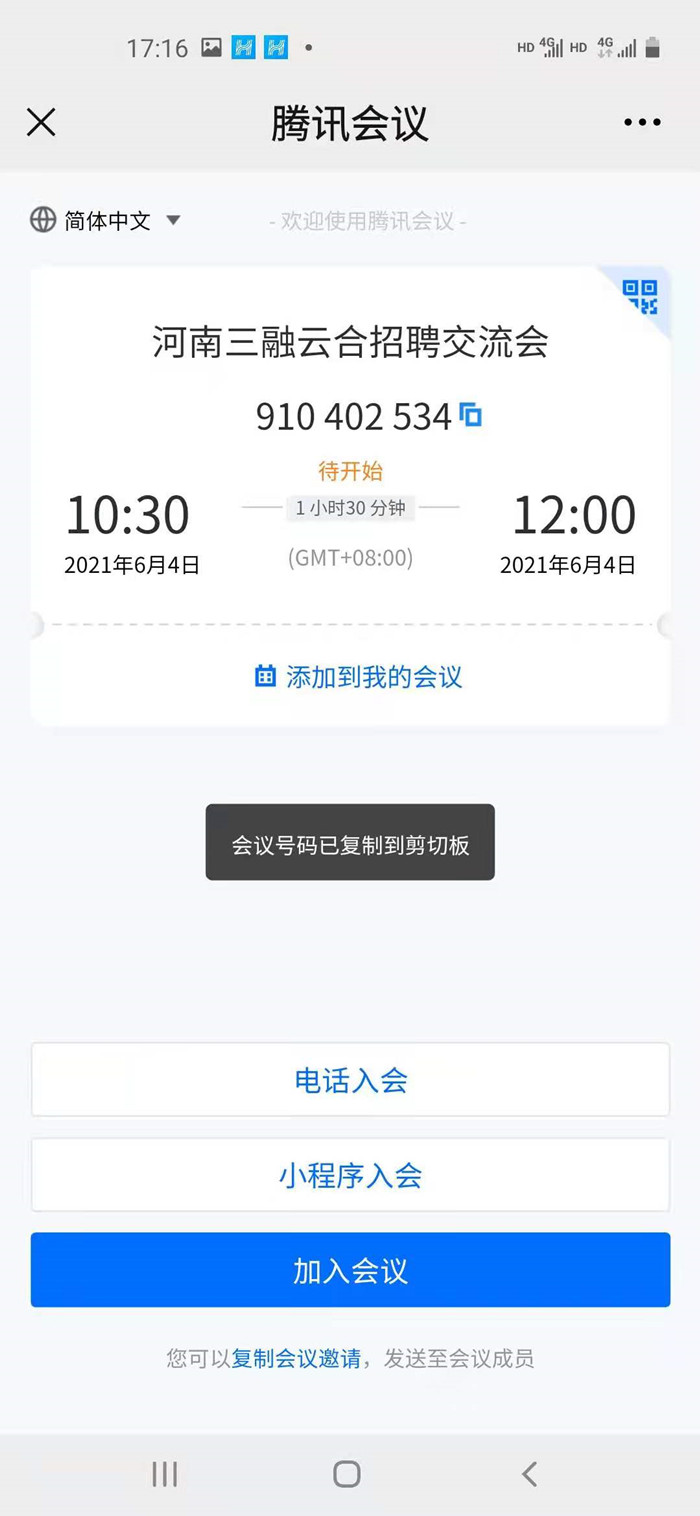Show the meeting QR code
Image resolution: width=700 pixels, height=1516 pixels.
pos(640,297)
